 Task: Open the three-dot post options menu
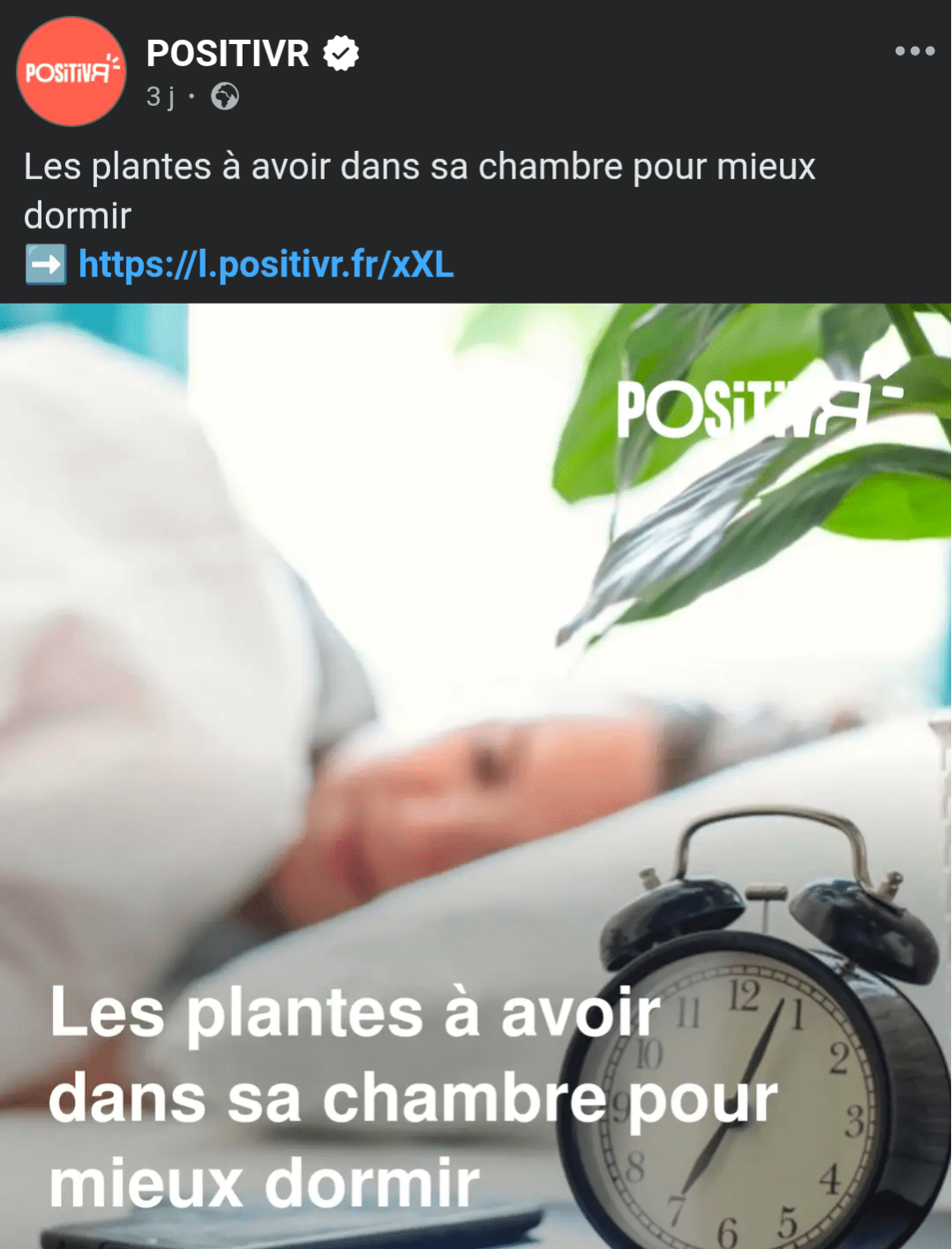pos(914,51)
